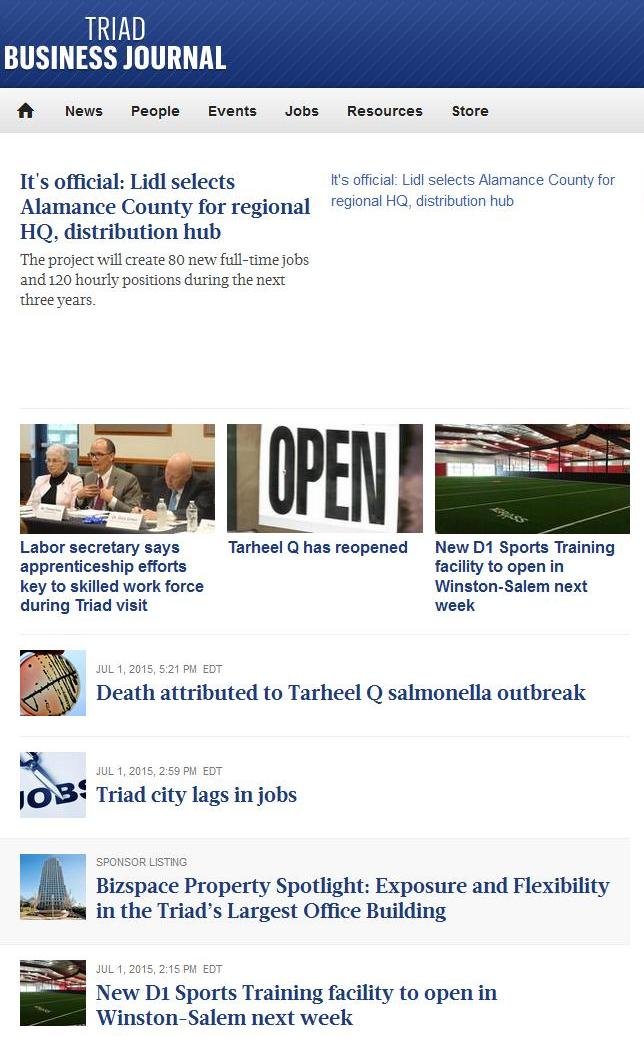
Task: Tap the plain blue Lidl link text on the right
Action: pos(472,190)
